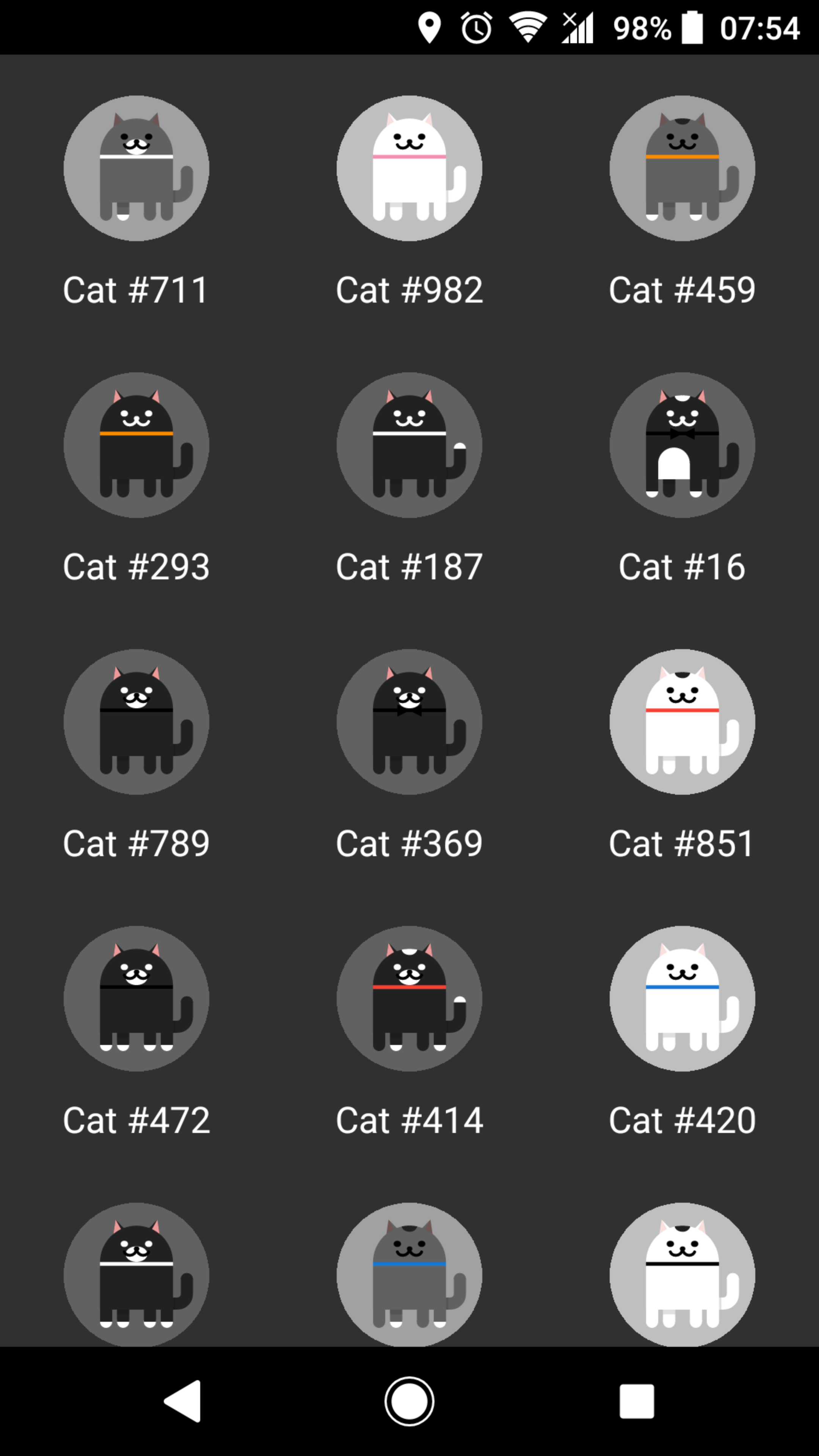
Task: Select the Cat #16 tuxedo cat
Action: (682, 445)
